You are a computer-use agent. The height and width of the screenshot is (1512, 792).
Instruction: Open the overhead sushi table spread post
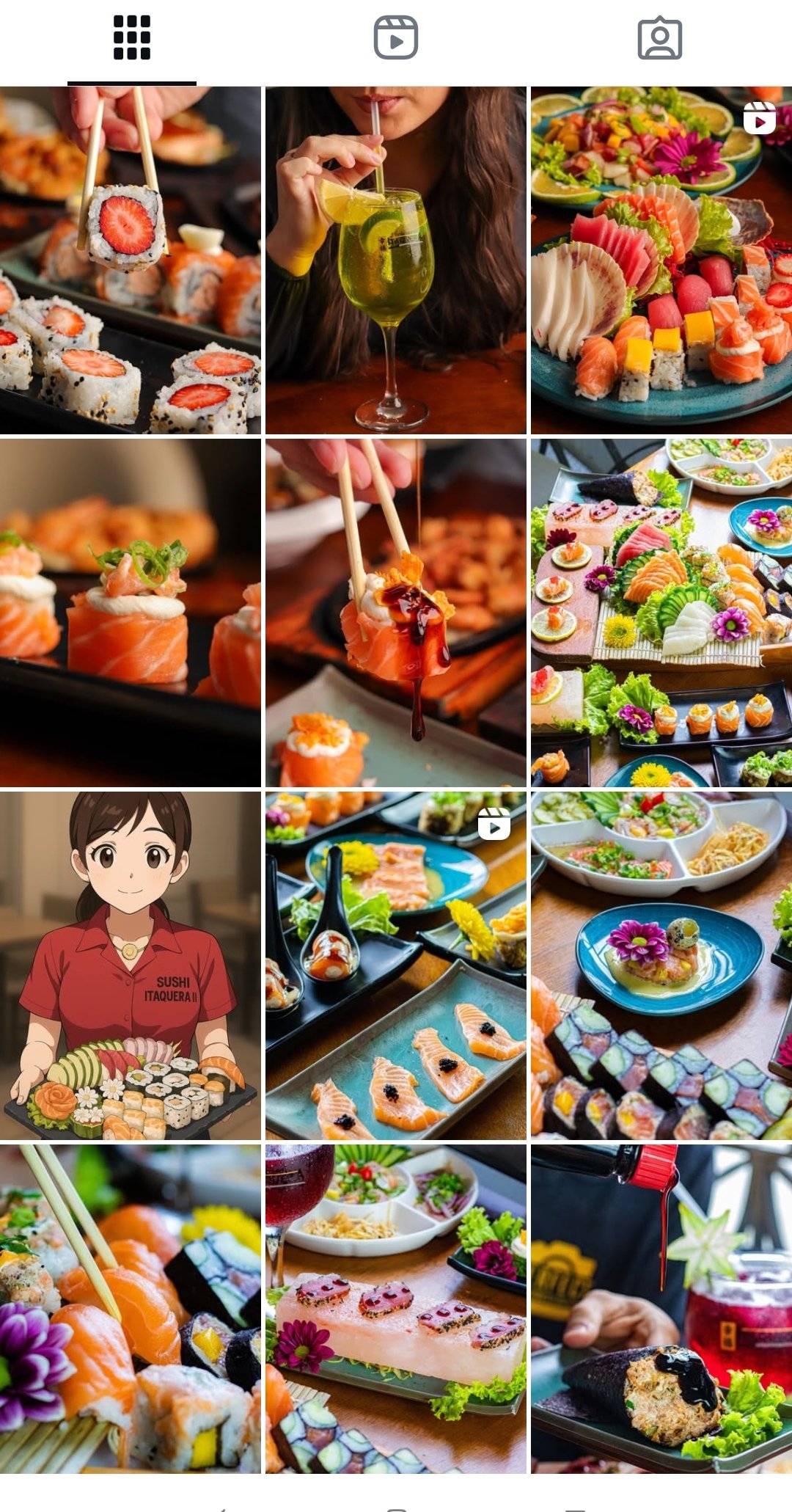coord(661,613)
